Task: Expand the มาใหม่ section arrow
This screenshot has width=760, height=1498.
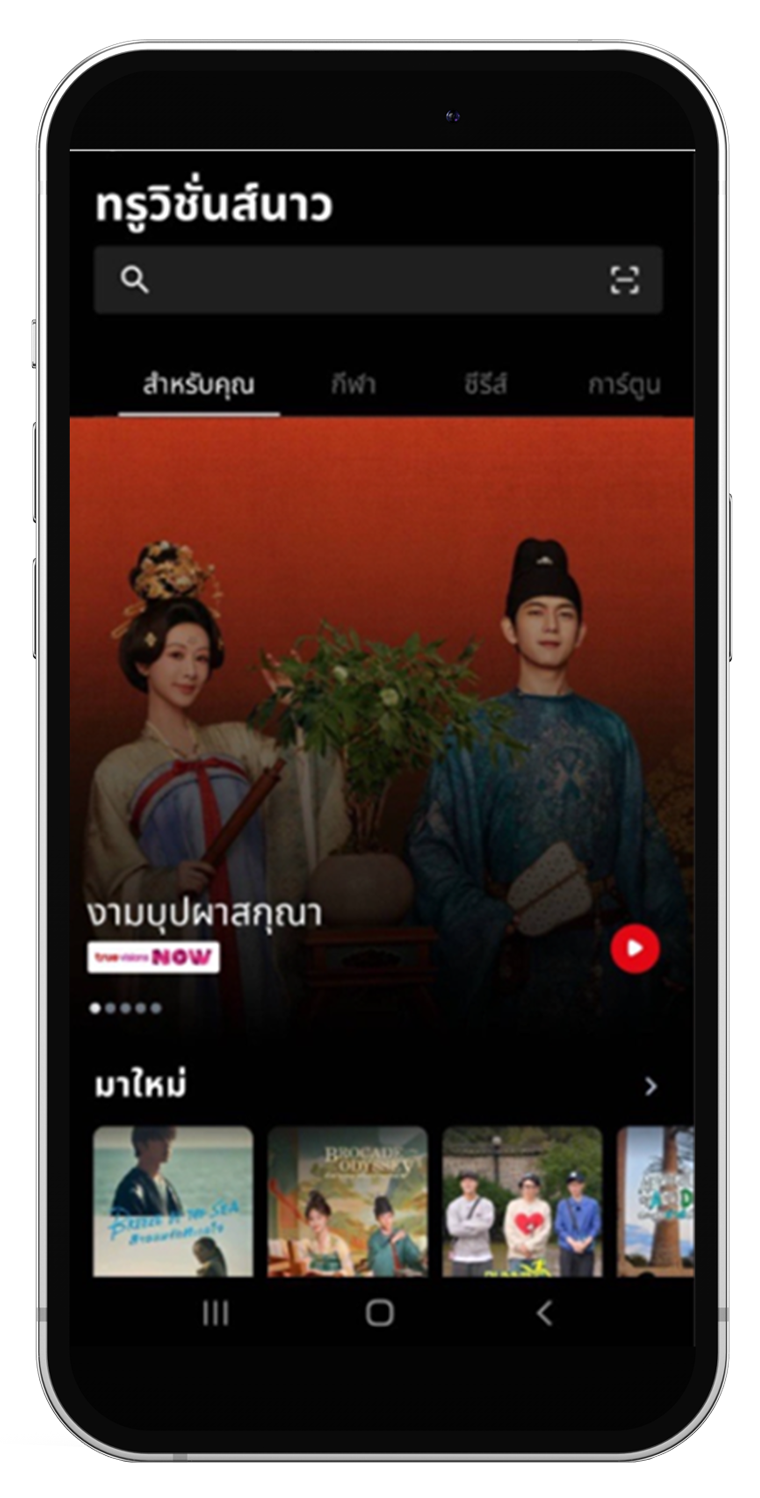Action: point(651,1086)
